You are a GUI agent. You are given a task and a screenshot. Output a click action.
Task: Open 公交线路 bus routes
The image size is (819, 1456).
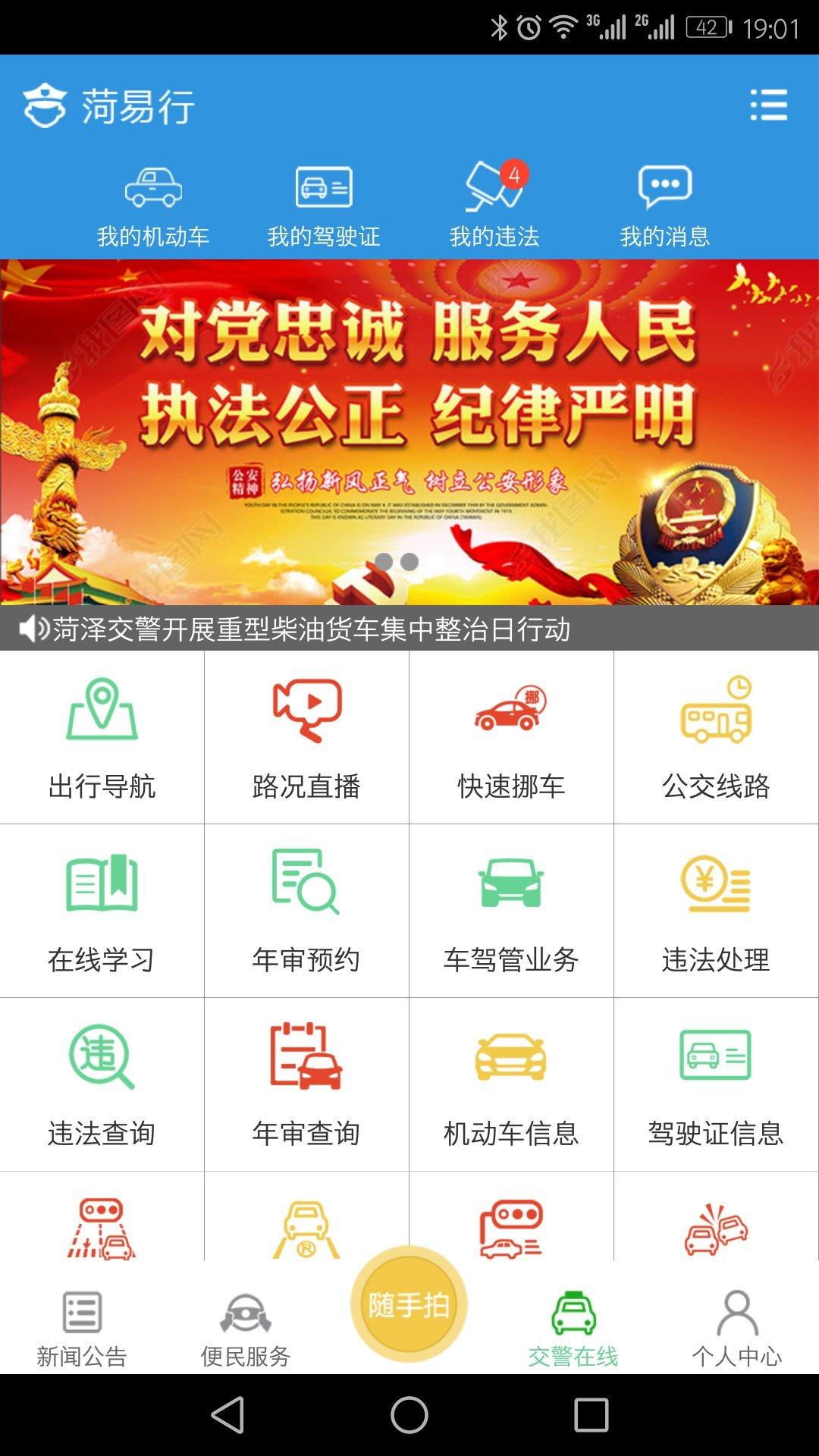[716, 737]
